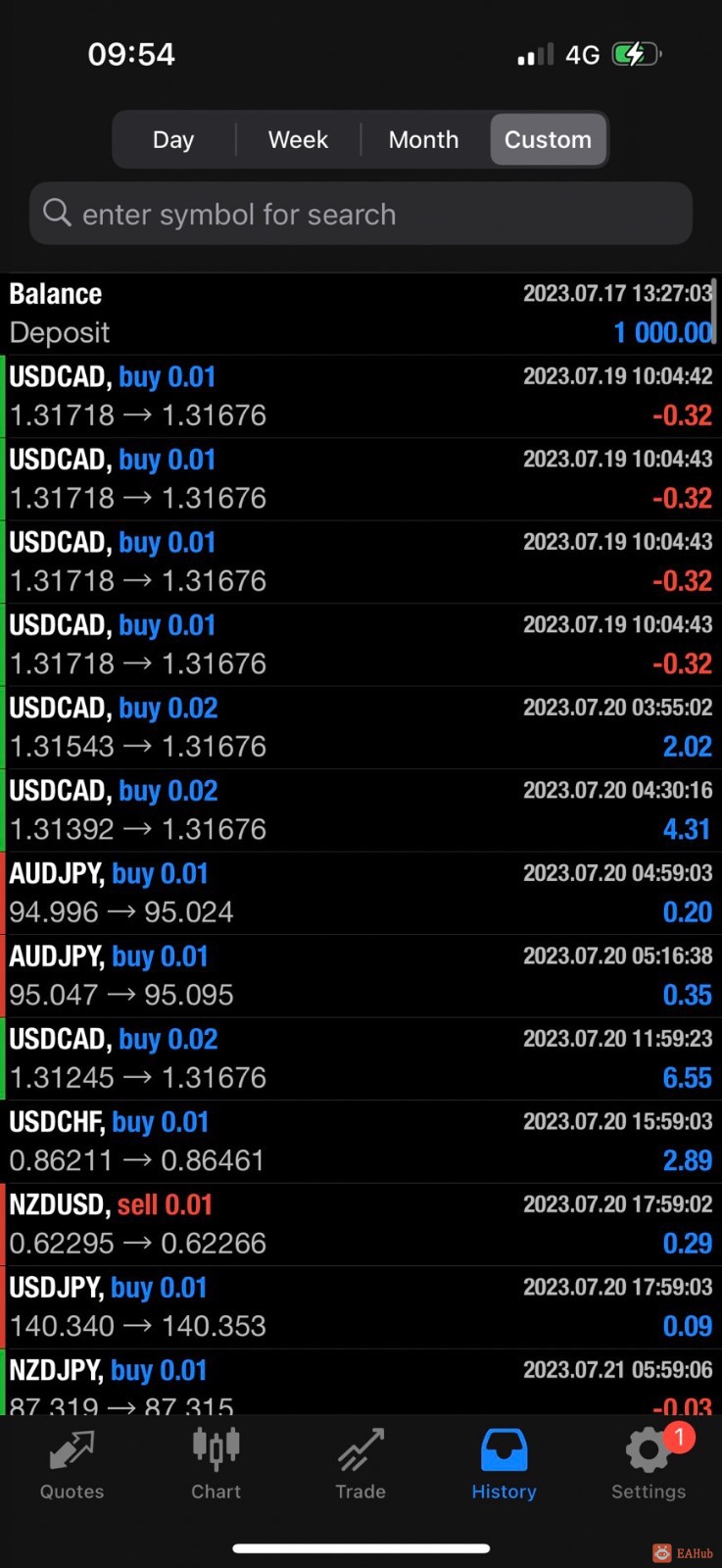Expand the USDCHF buy 0.01 trade
The height and width of the screenshot is (1568, 722).
[361, 1141]
